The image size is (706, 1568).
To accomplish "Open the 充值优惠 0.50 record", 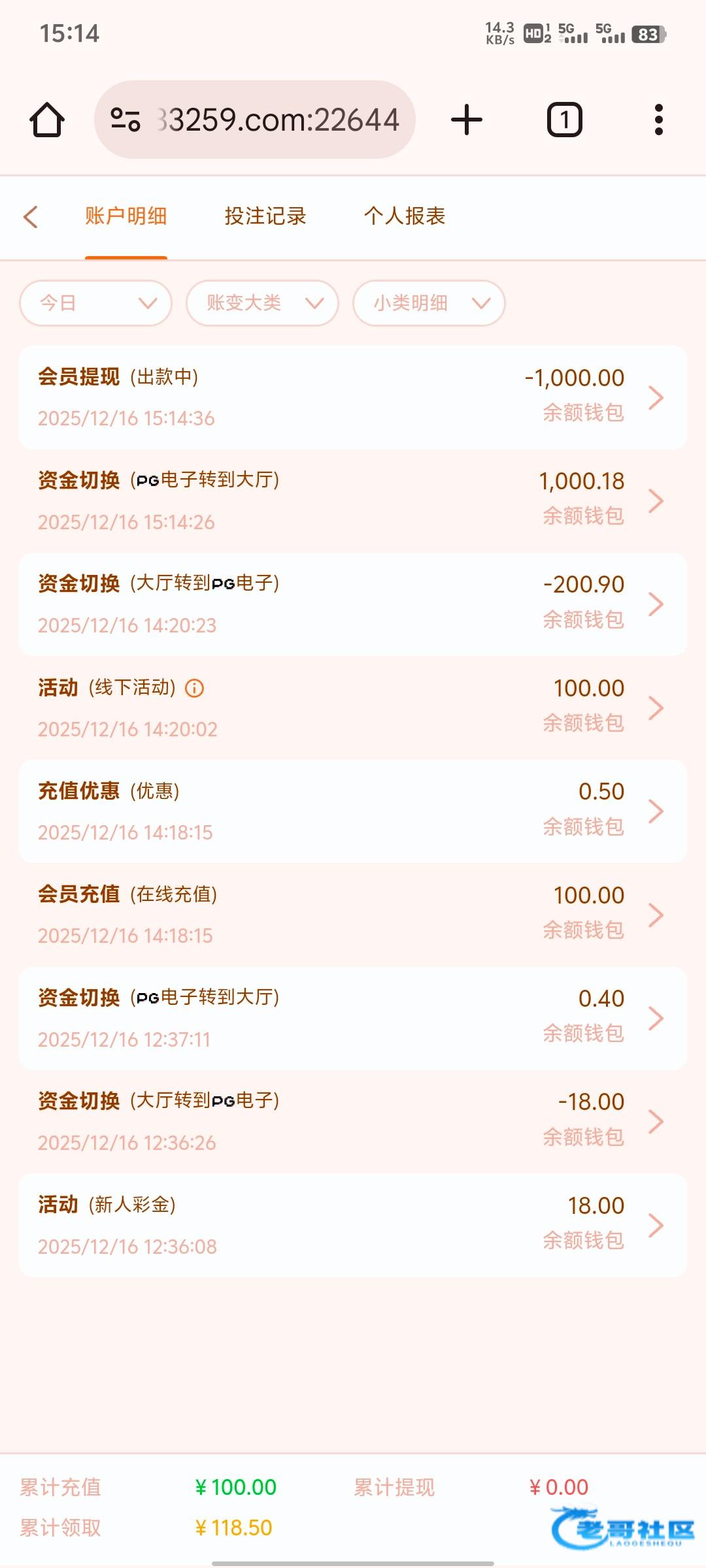I will pos(353,811).
